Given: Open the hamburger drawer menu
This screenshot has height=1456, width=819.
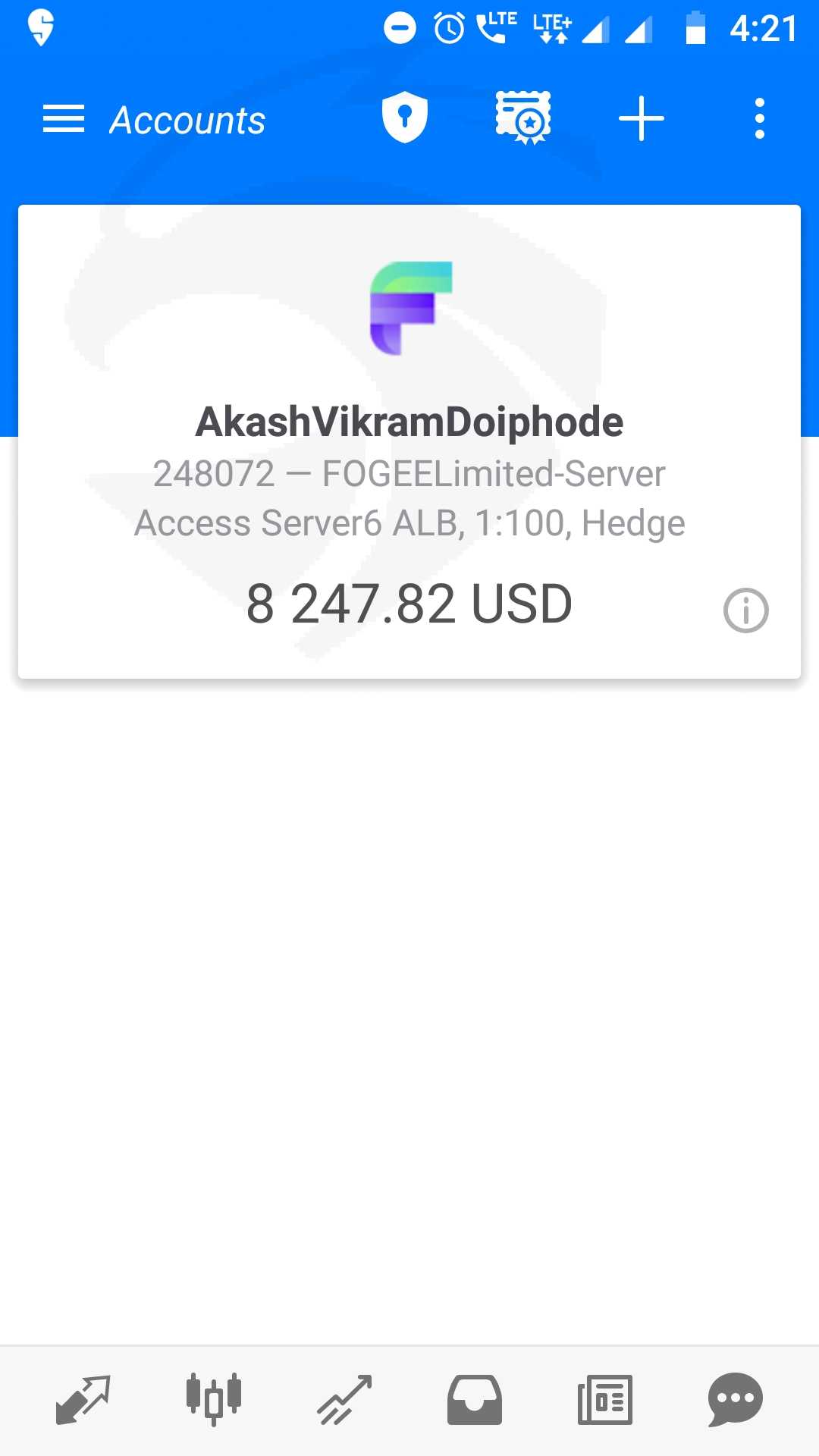Looking at the screenshot, I should coord(64,119).
